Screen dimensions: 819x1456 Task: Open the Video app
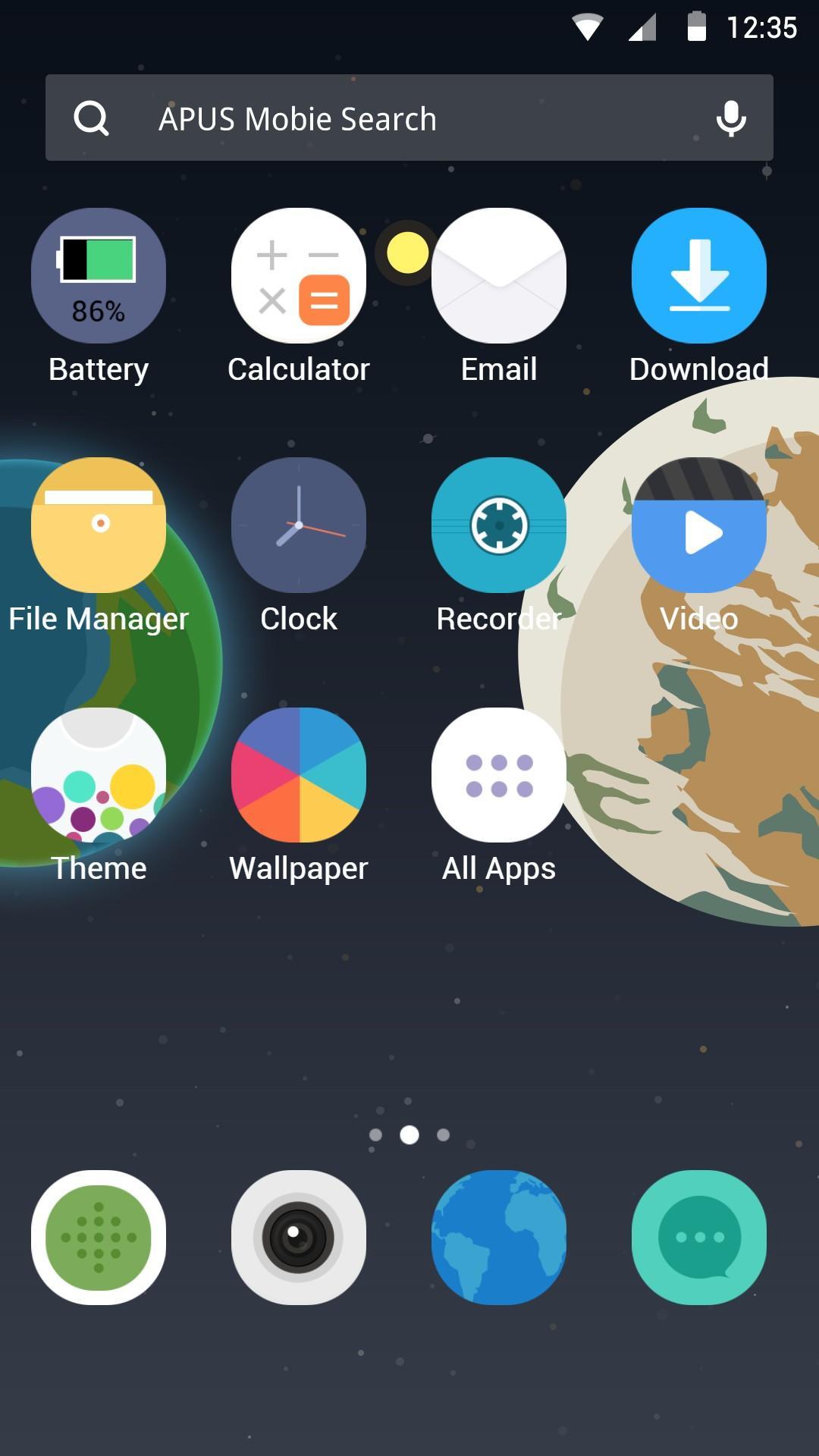699,525
